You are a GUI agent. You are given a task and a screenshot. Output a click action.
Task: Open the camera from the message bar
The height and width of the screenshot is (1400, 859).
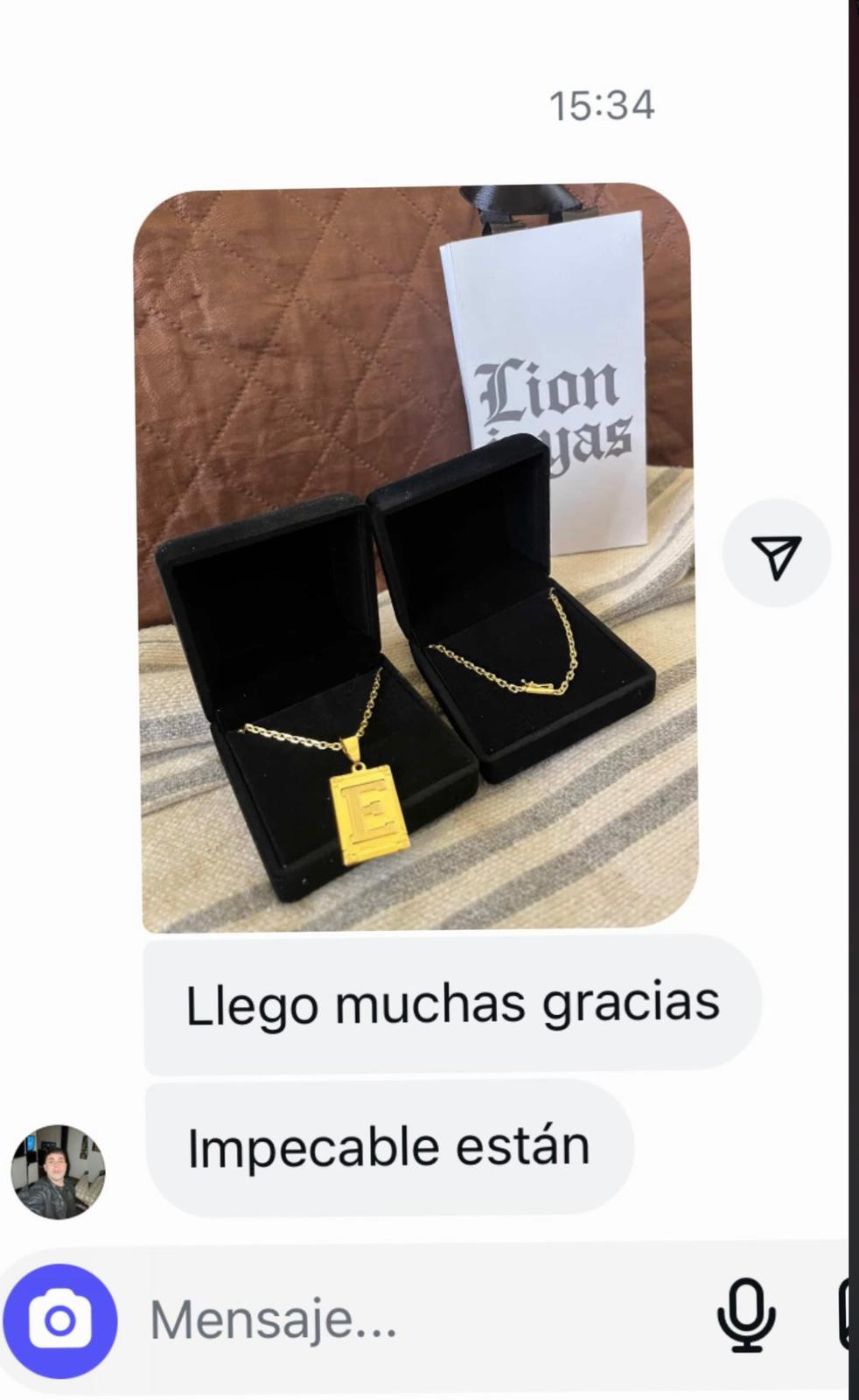[x=59, y=1320]
